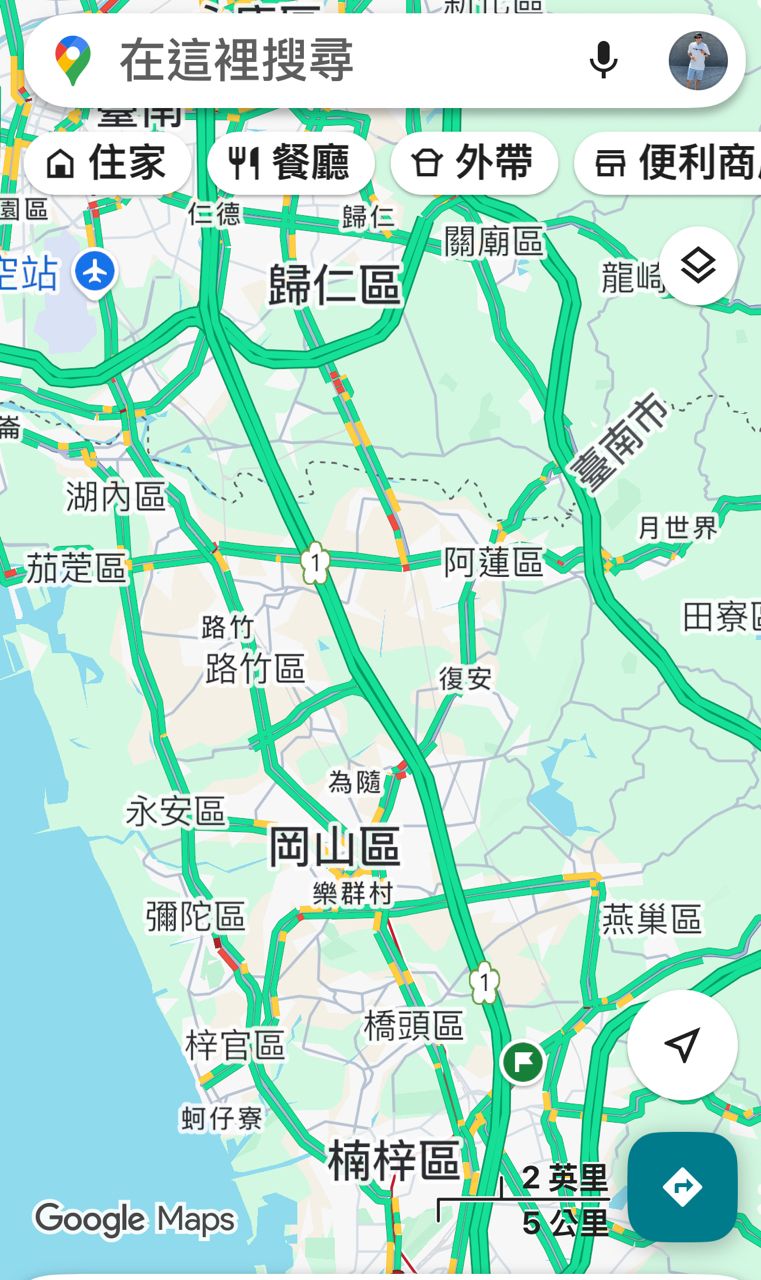761x1280 pixels.
Task: Open the map layers button
Action: 698,266
